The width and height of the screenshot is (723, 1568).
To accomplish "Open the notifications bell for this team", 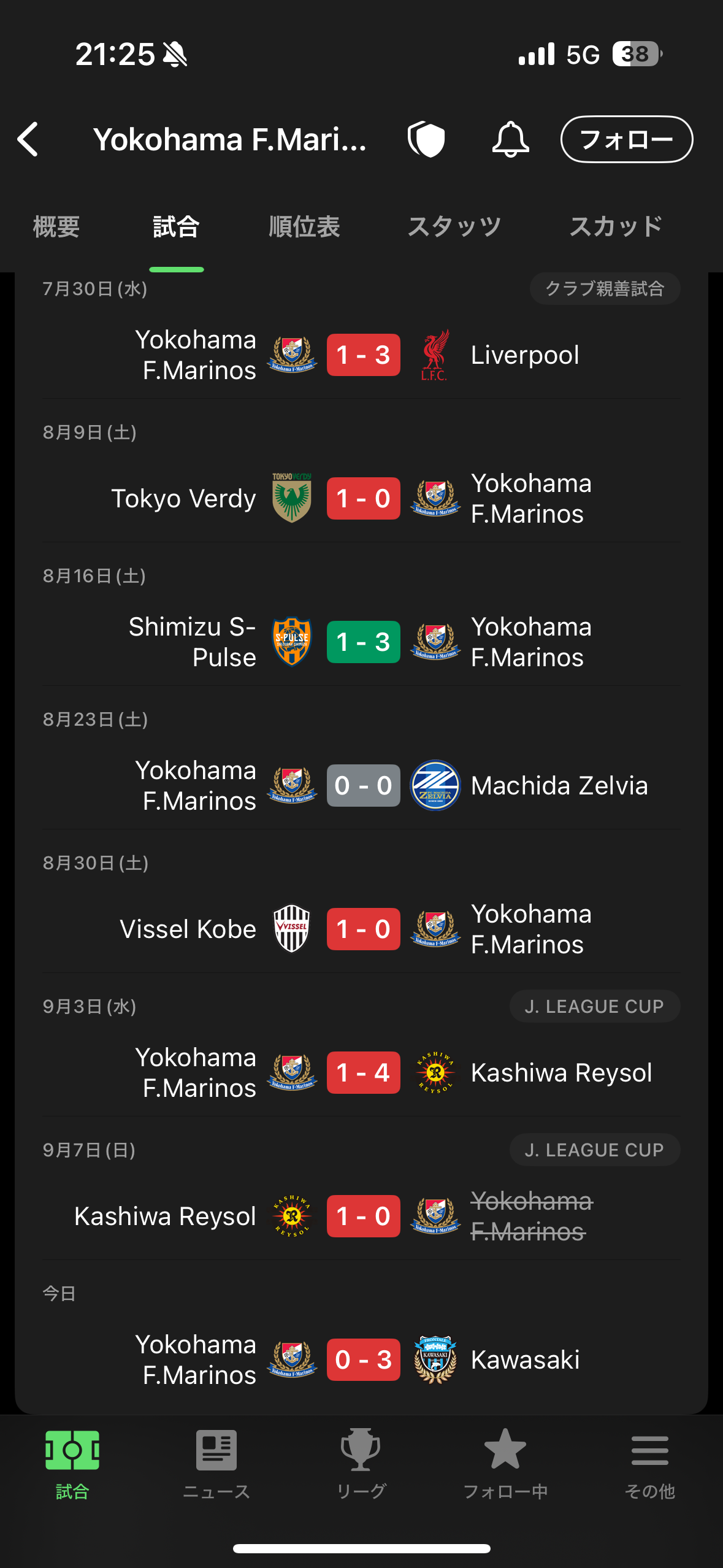I will 510,139.
